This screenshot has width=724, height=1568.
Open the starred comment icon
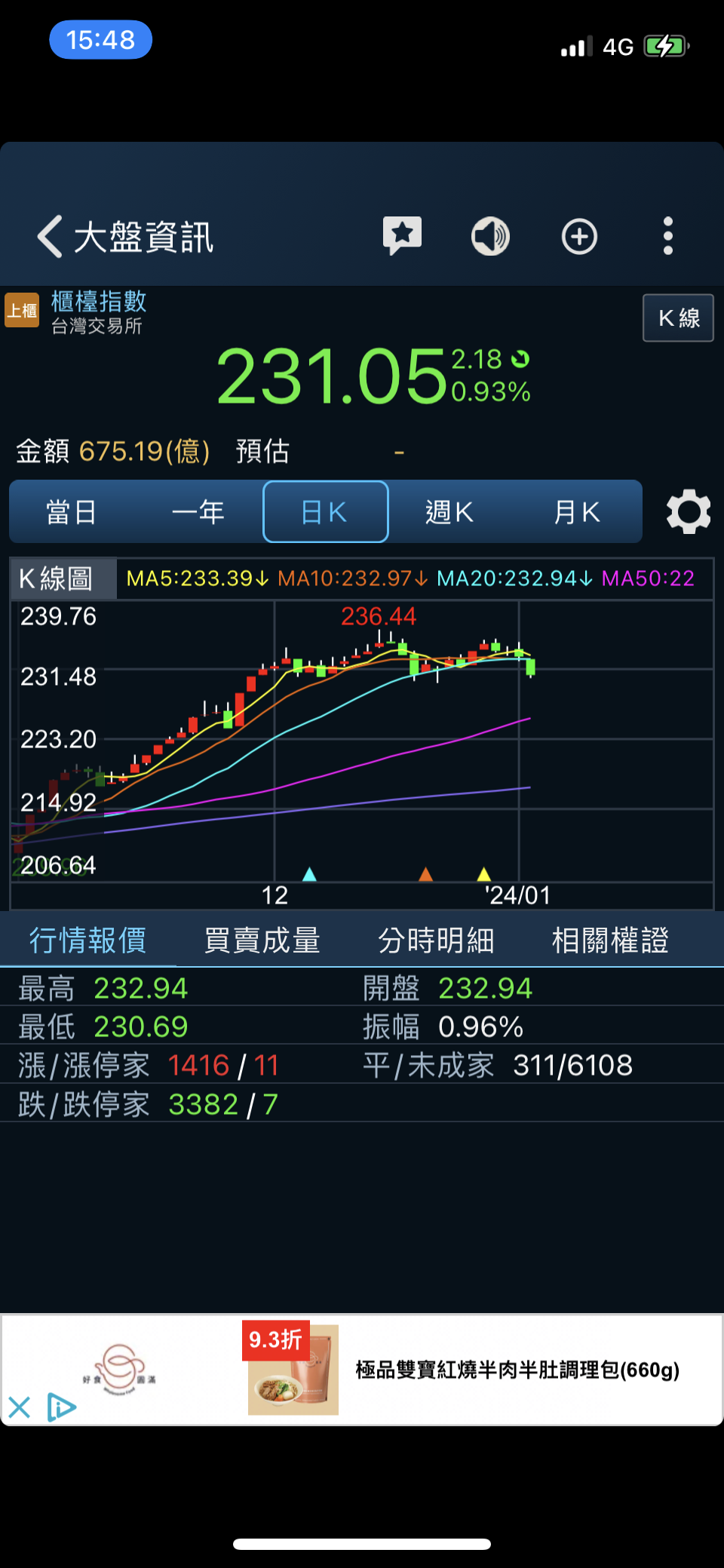click(402, 236)
